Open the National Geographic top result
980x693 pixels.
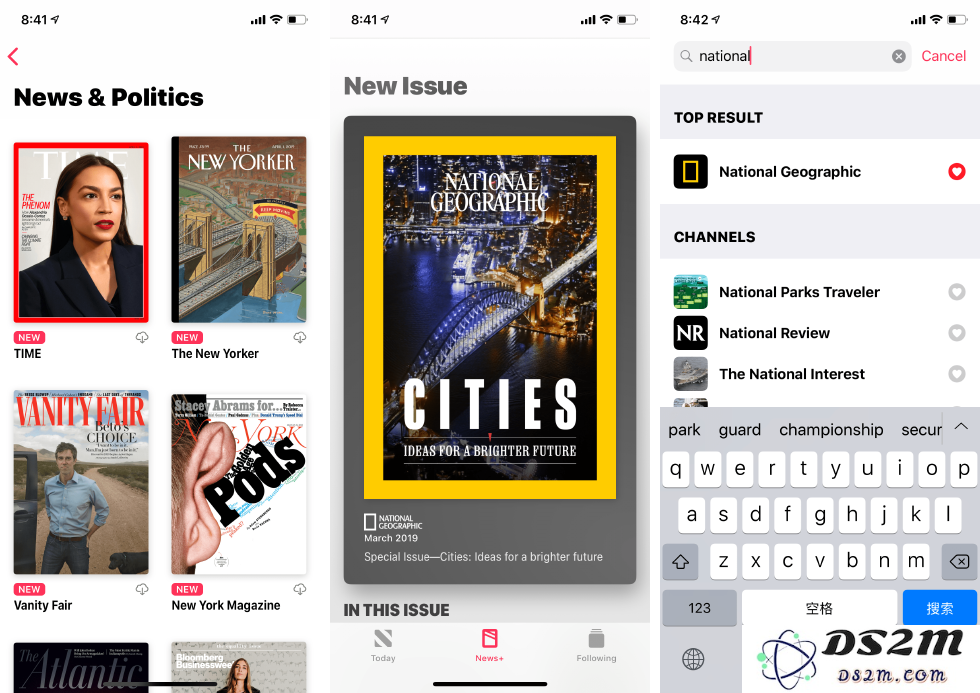click(x=789, y=172)
